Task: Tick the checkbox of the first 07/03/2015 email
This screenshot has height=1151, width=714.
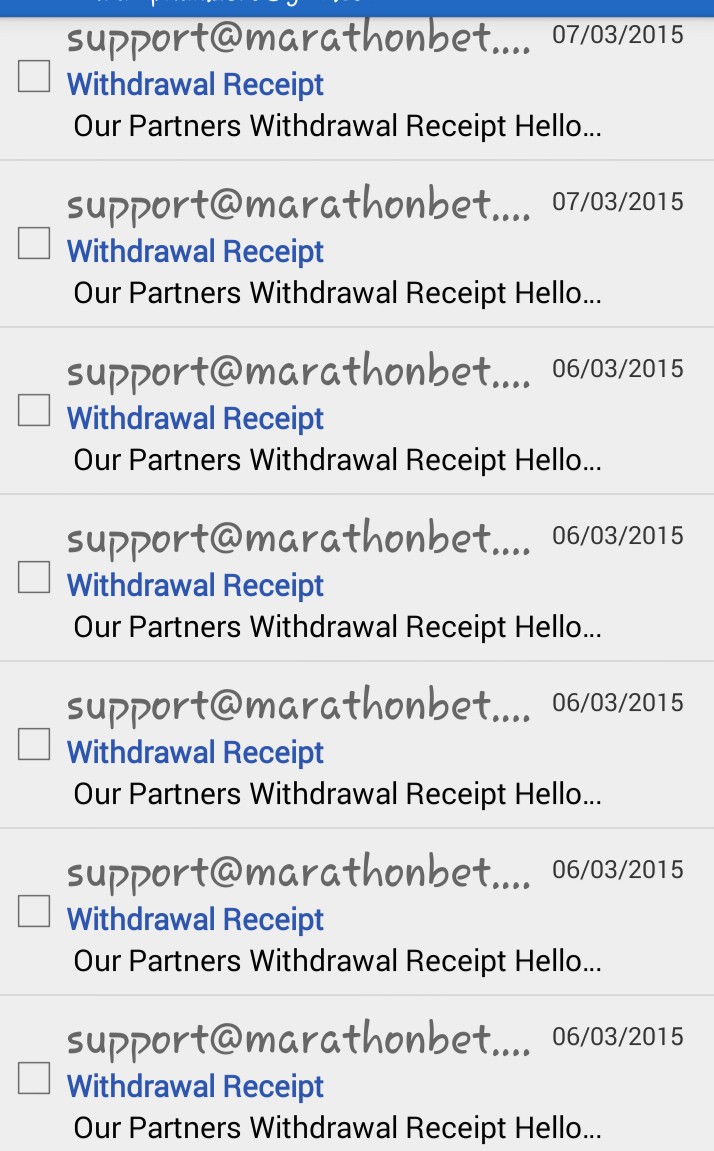Action: click(34, 76)
